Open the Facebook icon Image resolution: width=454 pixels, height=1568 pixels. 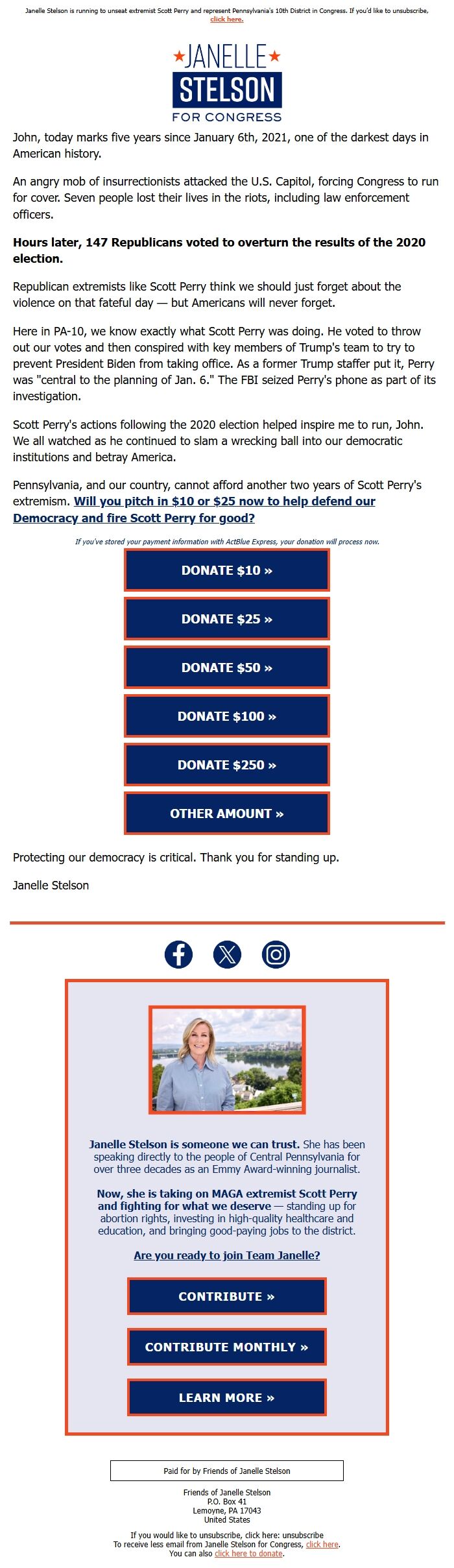[x=178, y=954]
